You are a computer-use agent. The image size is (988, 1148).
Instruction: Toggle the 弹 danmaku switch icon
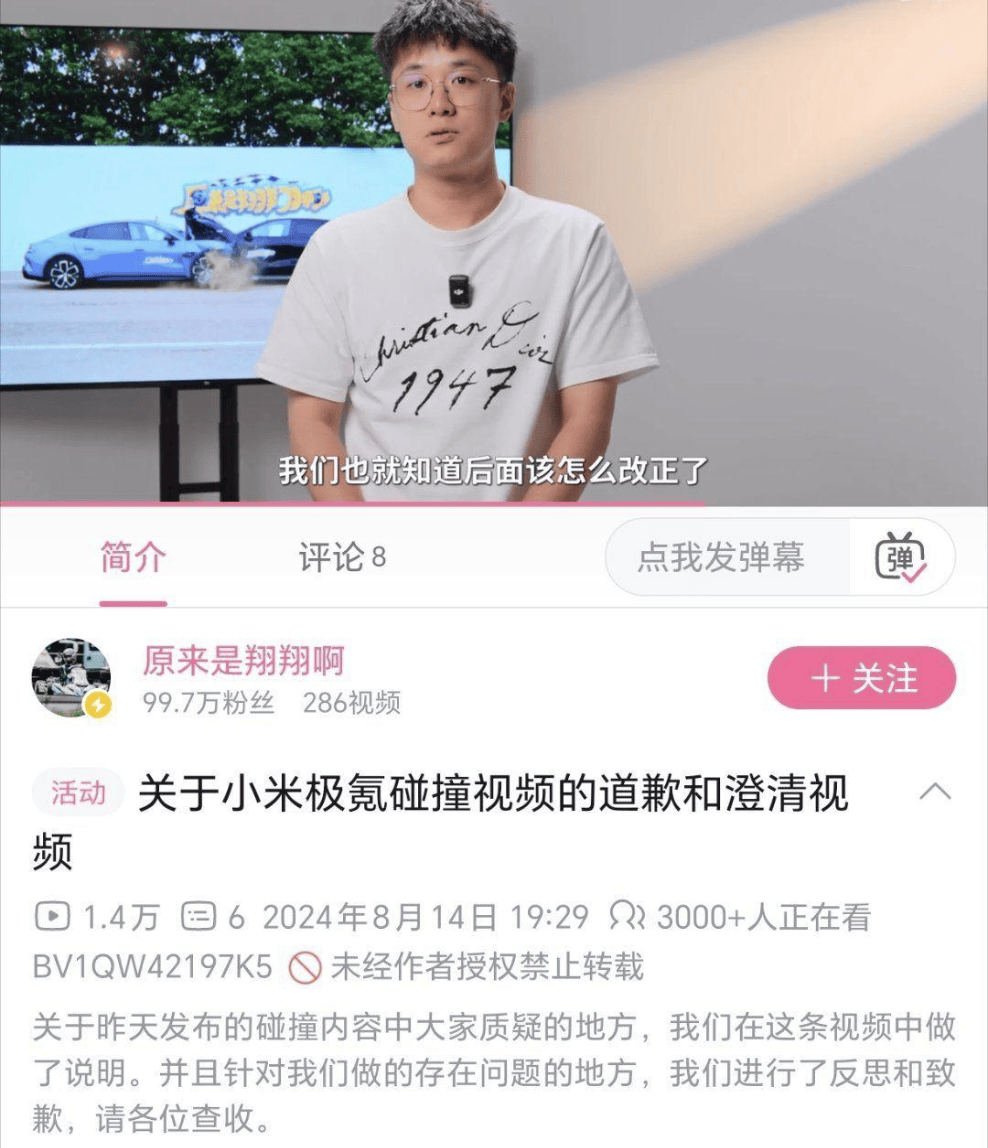(900, 558)
